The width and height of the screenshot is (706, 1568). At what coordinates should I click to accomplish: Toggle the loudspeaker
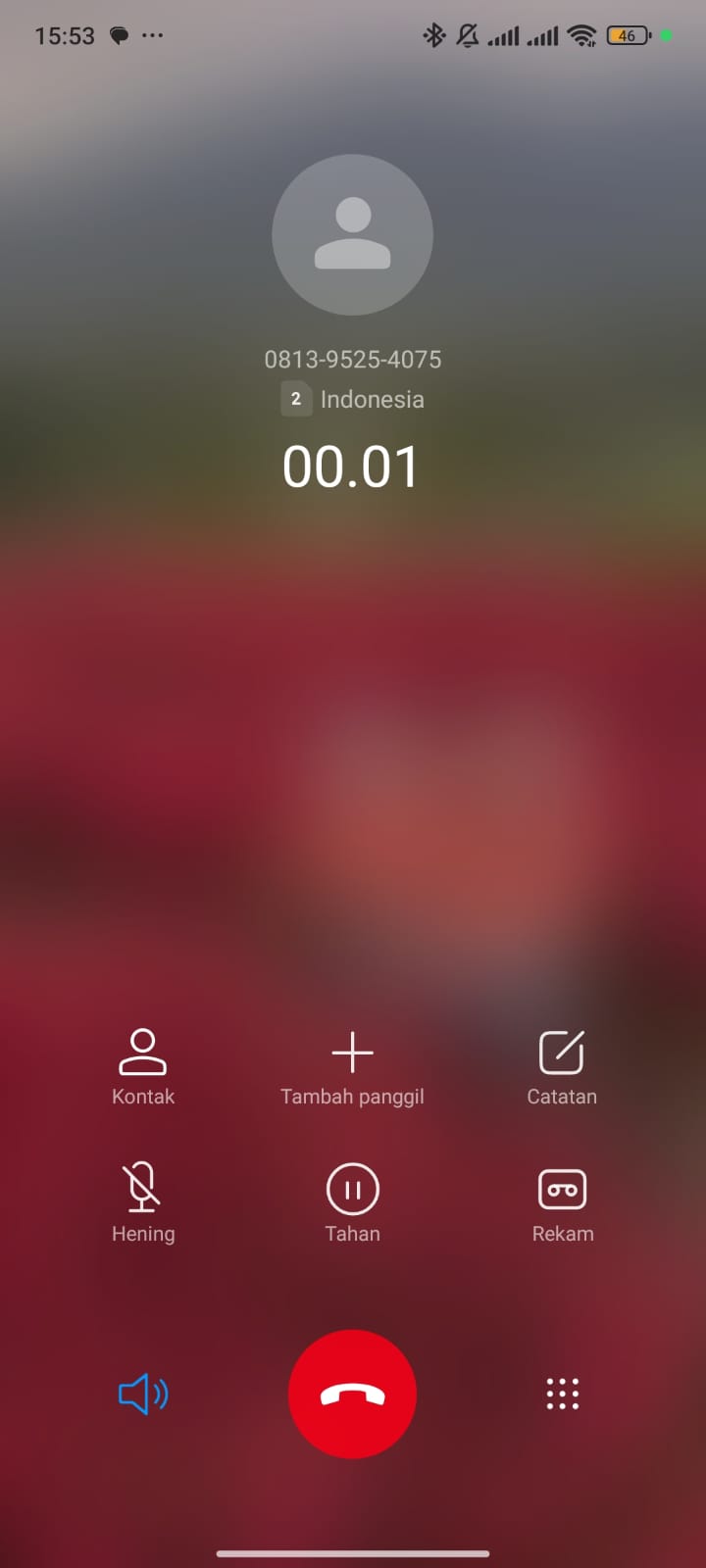click(143, 1394)
